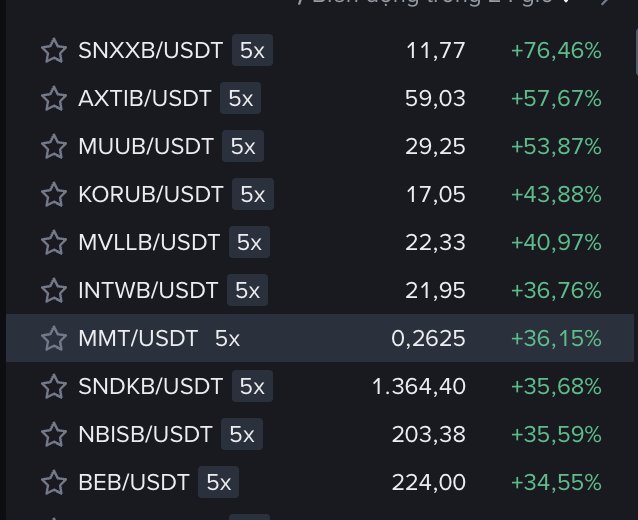Tap the star beside KORUB/USDT
Screen dimensions: 638x520
tap(54, 194)
